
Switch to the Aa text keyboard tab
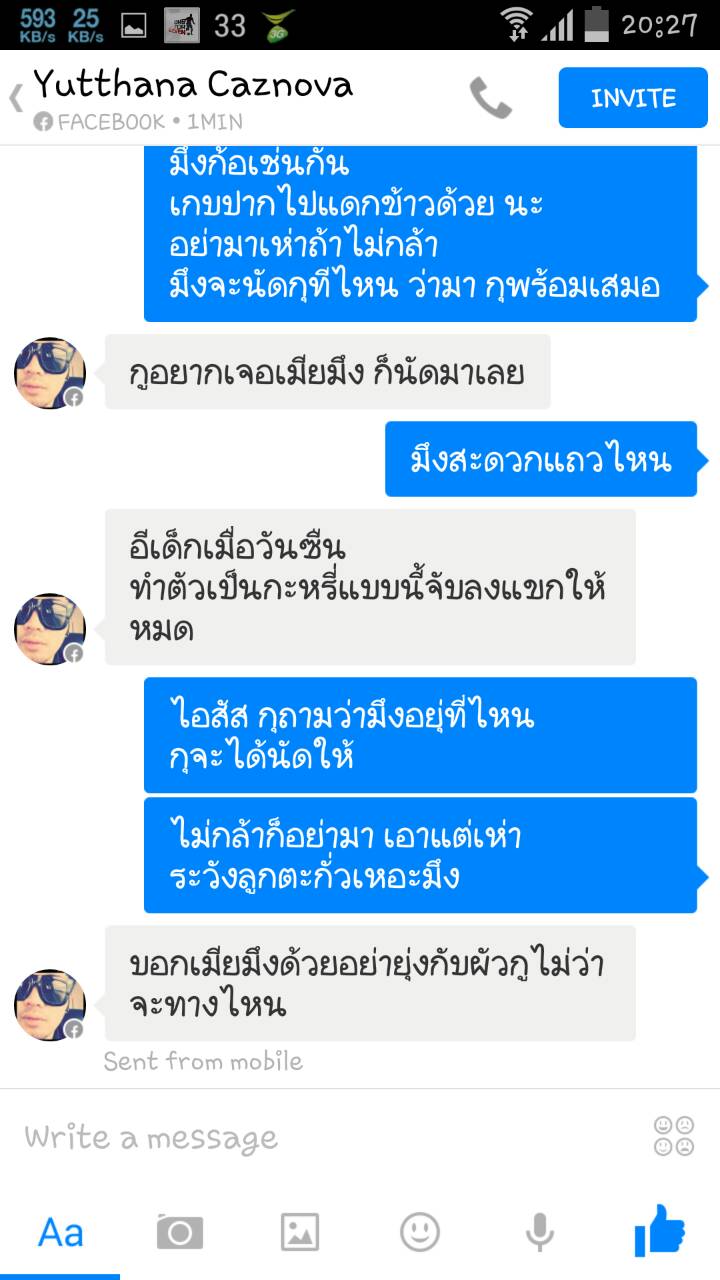pyautogui.click(x=60, y=1232)
